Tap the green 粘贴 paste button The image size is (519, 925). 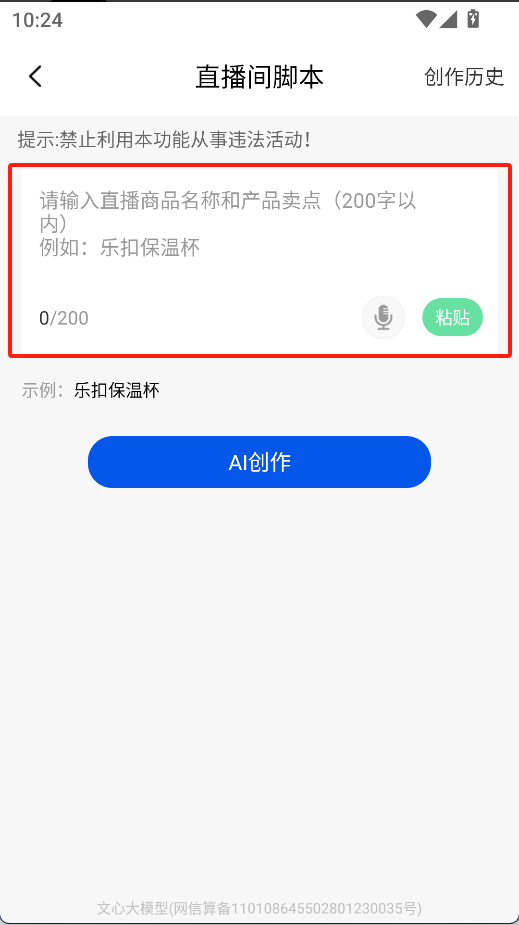(x=452, y=317)
